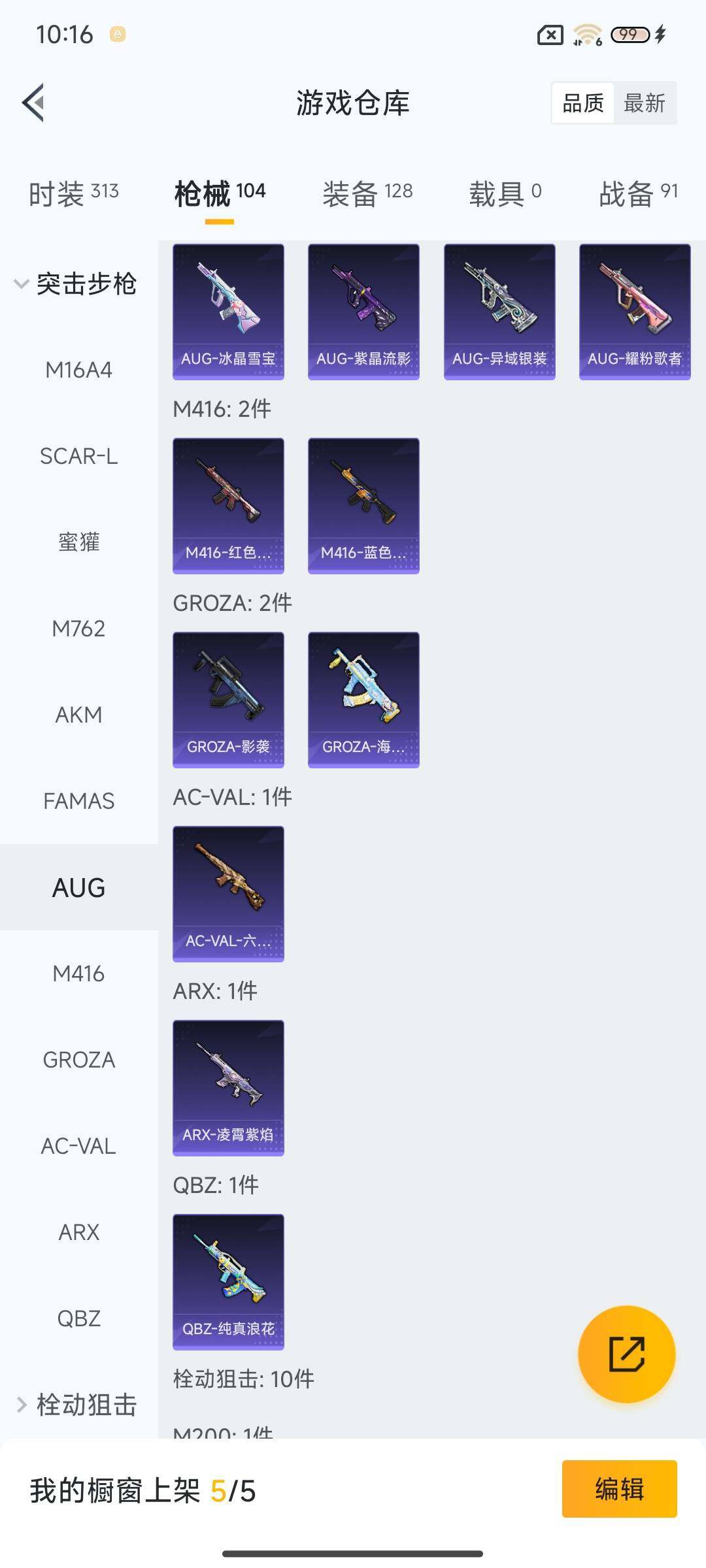The height and width of the screenshot is (1568, 706).
Task: Go back using the top-left arrow
Action: click(34, 103)
